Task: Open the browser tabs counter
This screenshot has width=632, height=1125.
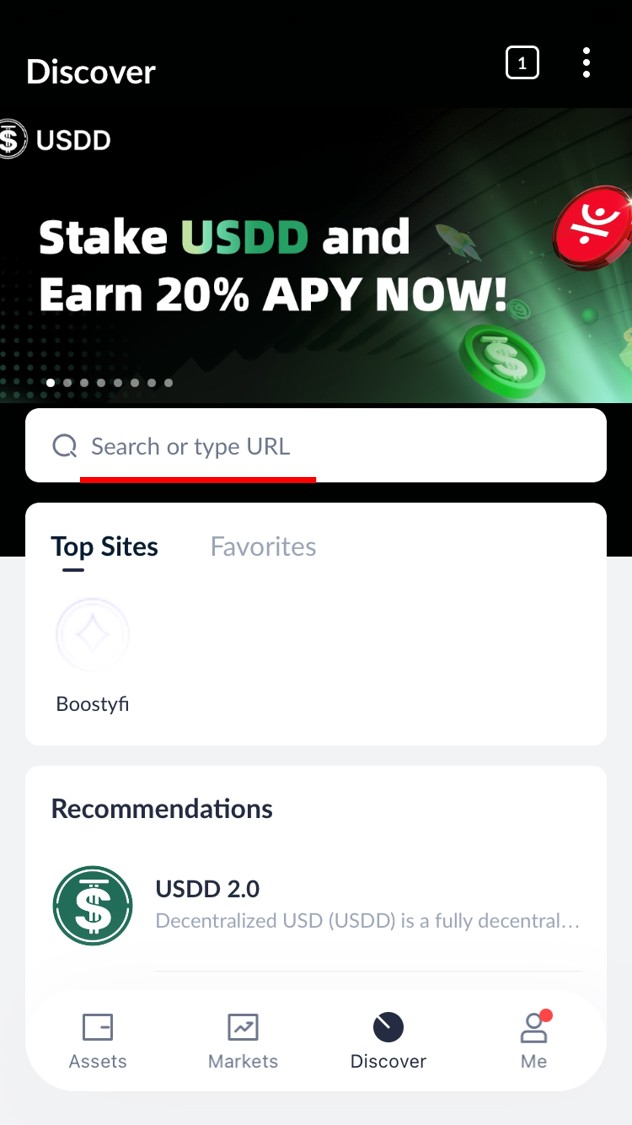Action: 522,63
